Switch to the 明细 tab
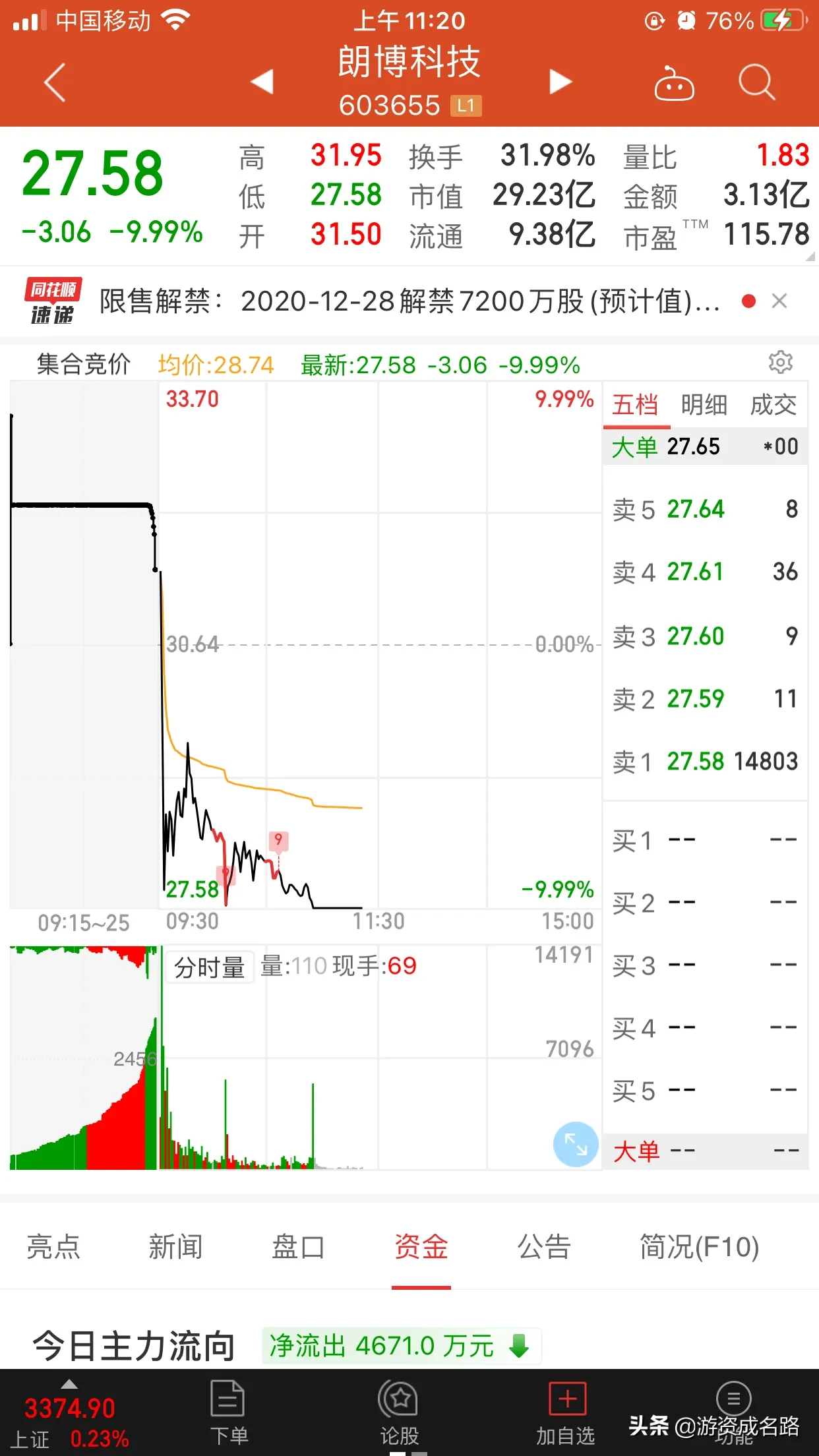Screen dimensions: 819x1456 (704, 405)
